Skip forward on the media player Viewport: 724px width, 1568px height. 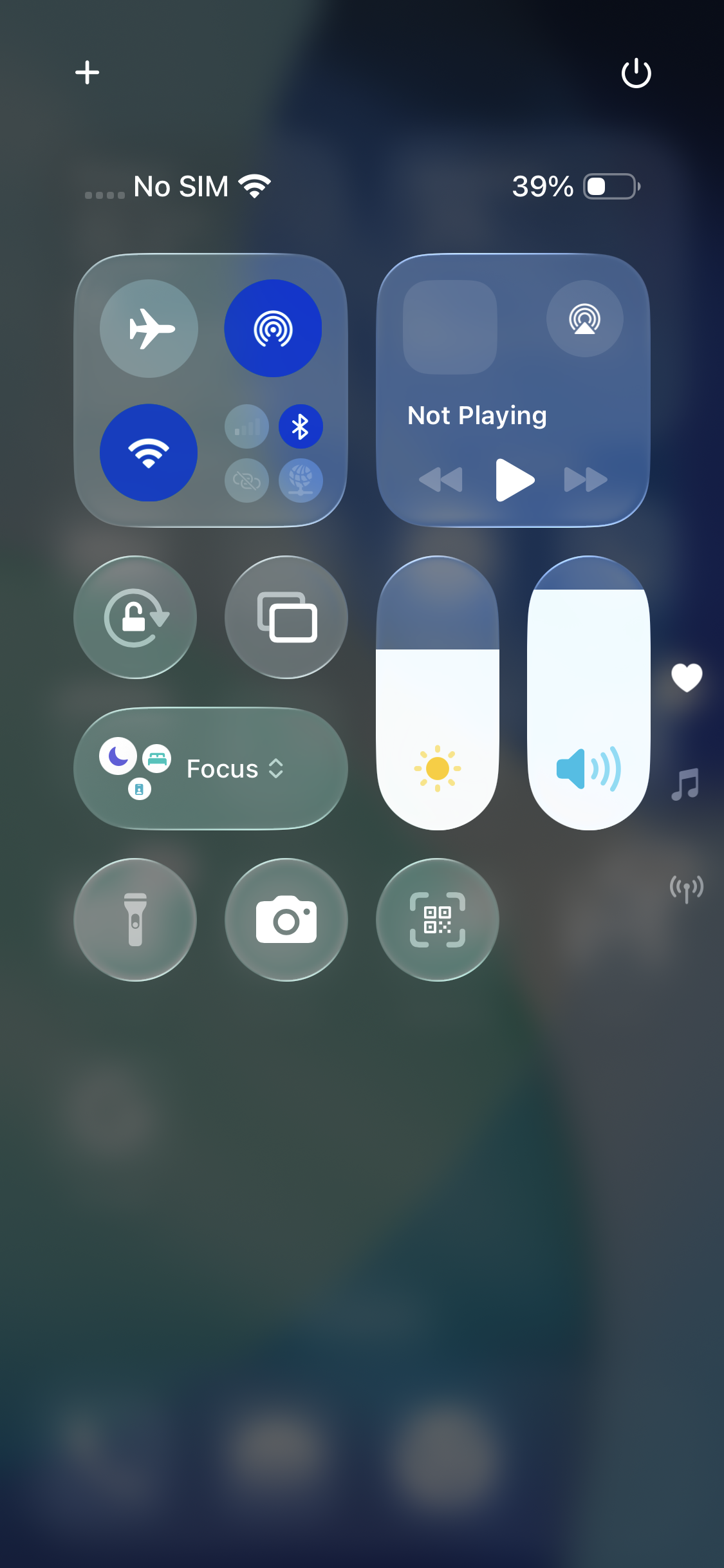584,480
